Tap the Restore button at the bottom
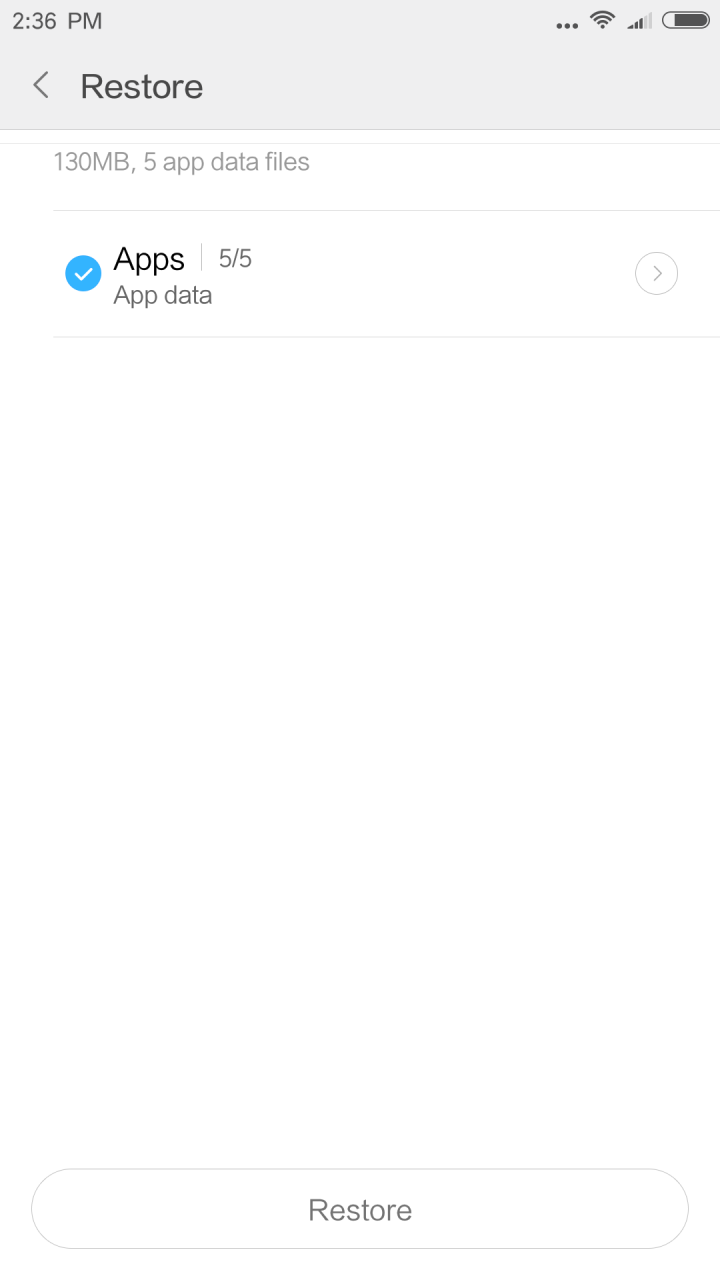Image resolution: width=720 pixels, height=1280 pixels. pyautogui.click(x=360, y=1209)
